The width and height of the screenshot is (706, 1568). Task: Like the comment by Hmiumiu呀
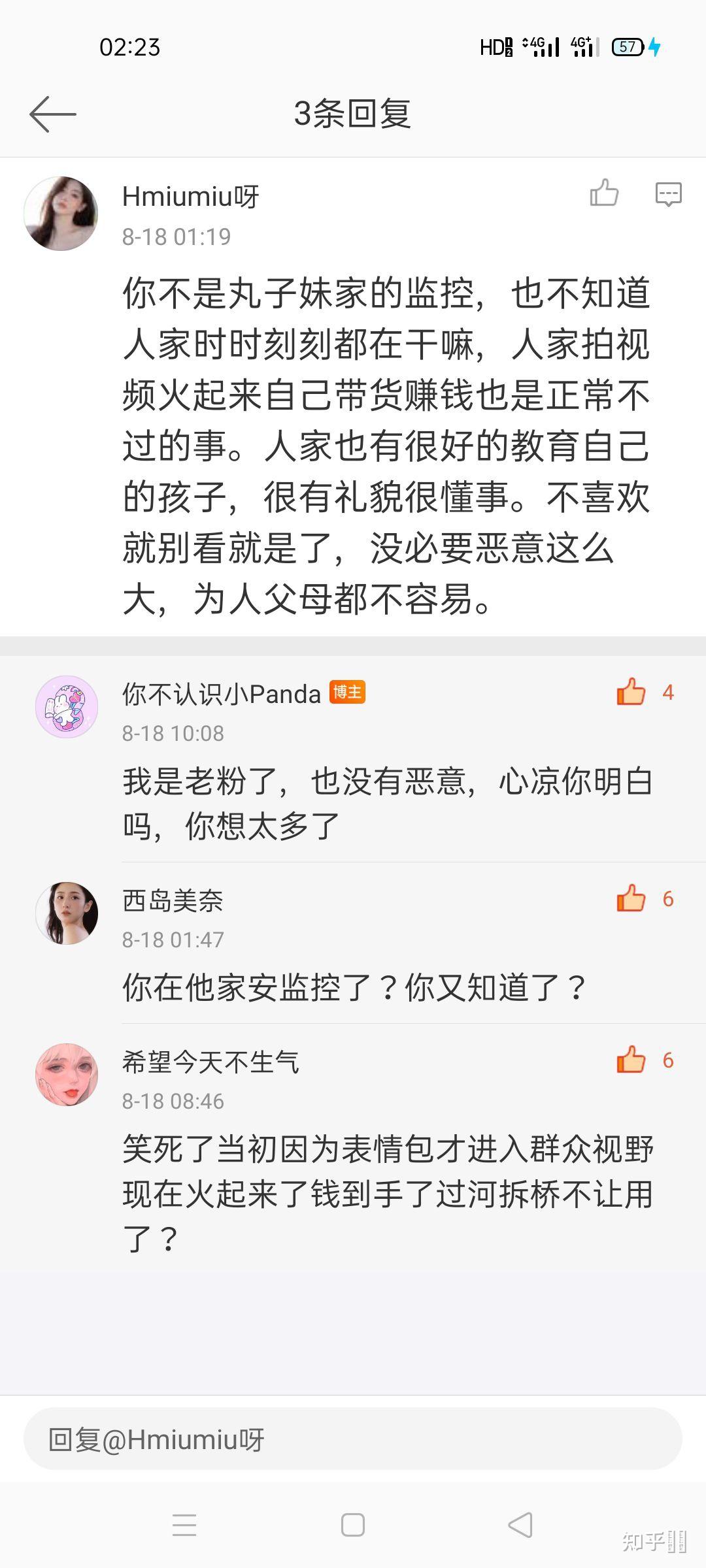[x=604, y=193]
